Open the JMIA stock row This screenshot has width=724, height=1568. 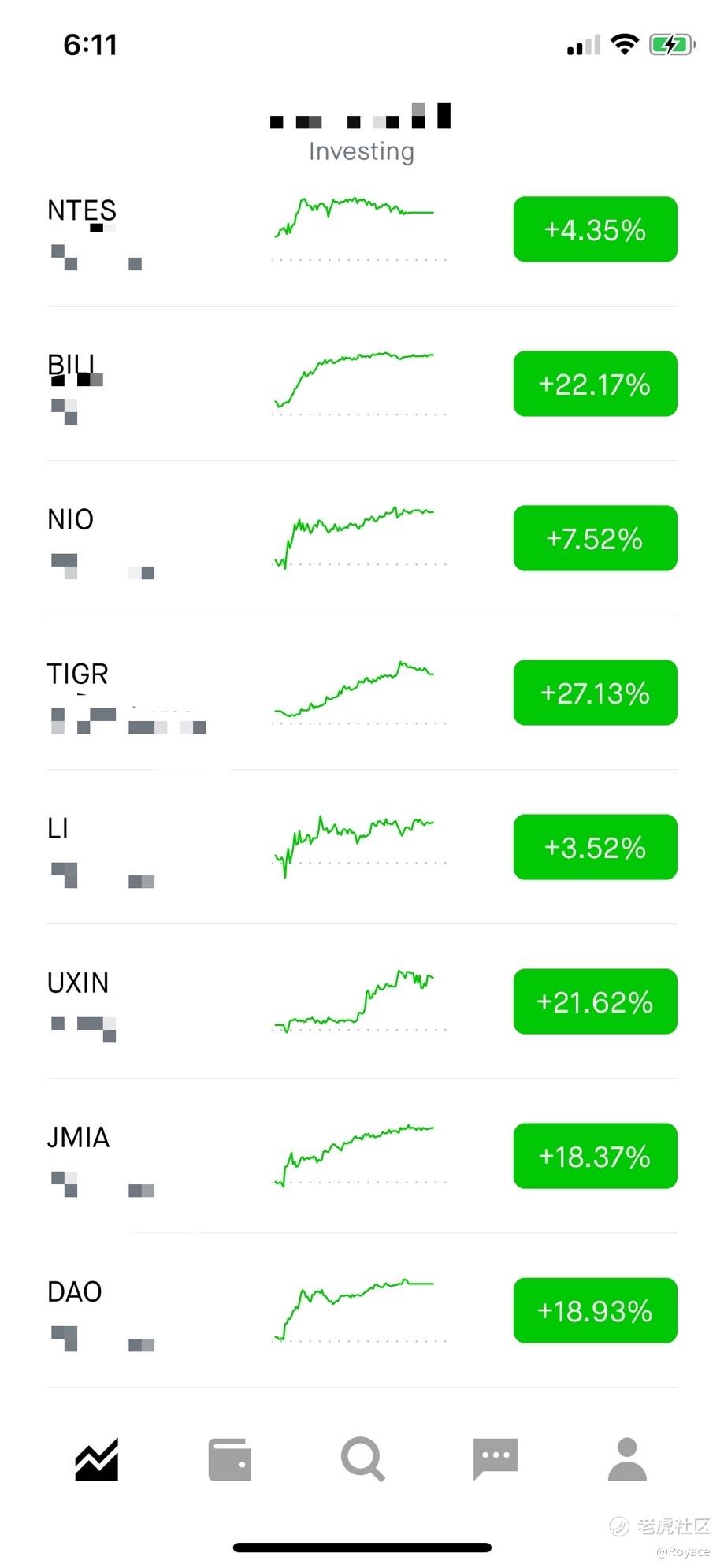(362, 1156)
